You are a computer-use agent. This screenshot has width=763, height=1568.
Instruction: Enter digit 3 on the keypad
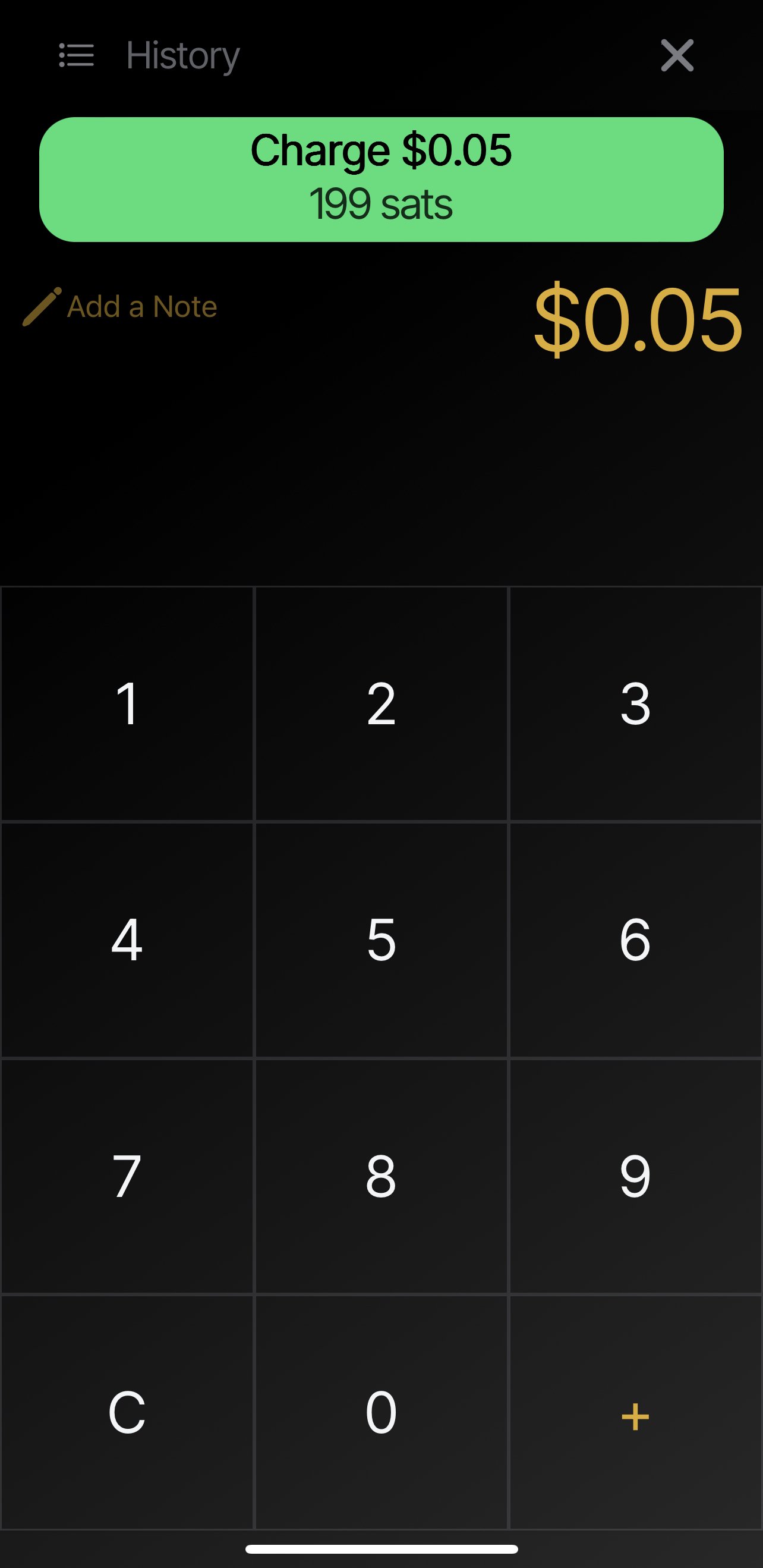[636, 703]
